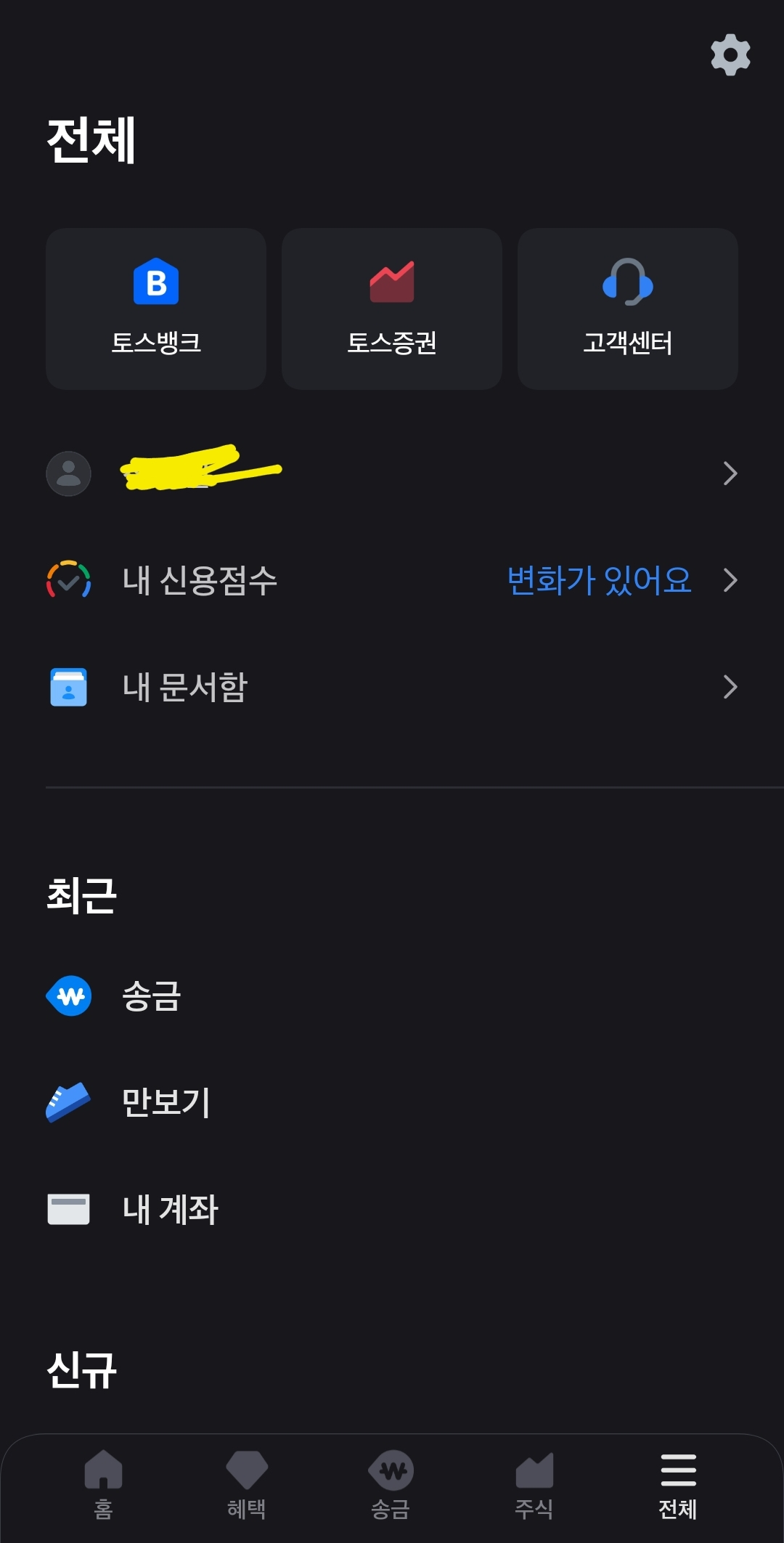Select the 전체 tab in the bottom bar

[x=678, y=1485]
